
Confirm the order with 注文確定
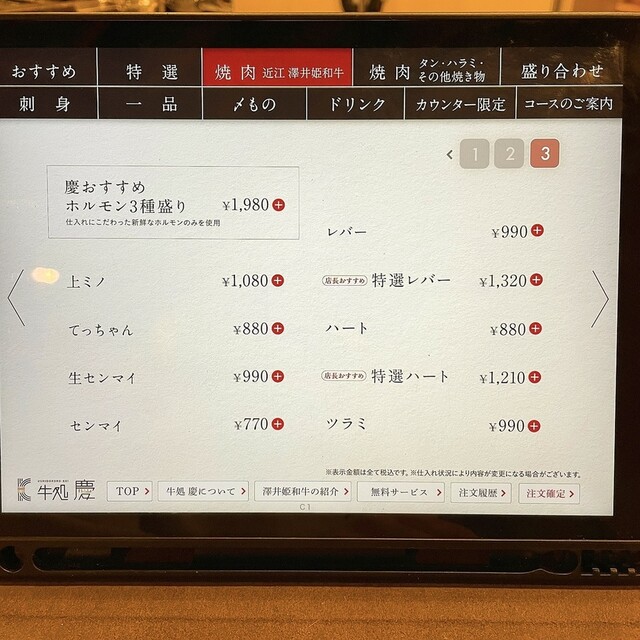click(x=548, y=492)
